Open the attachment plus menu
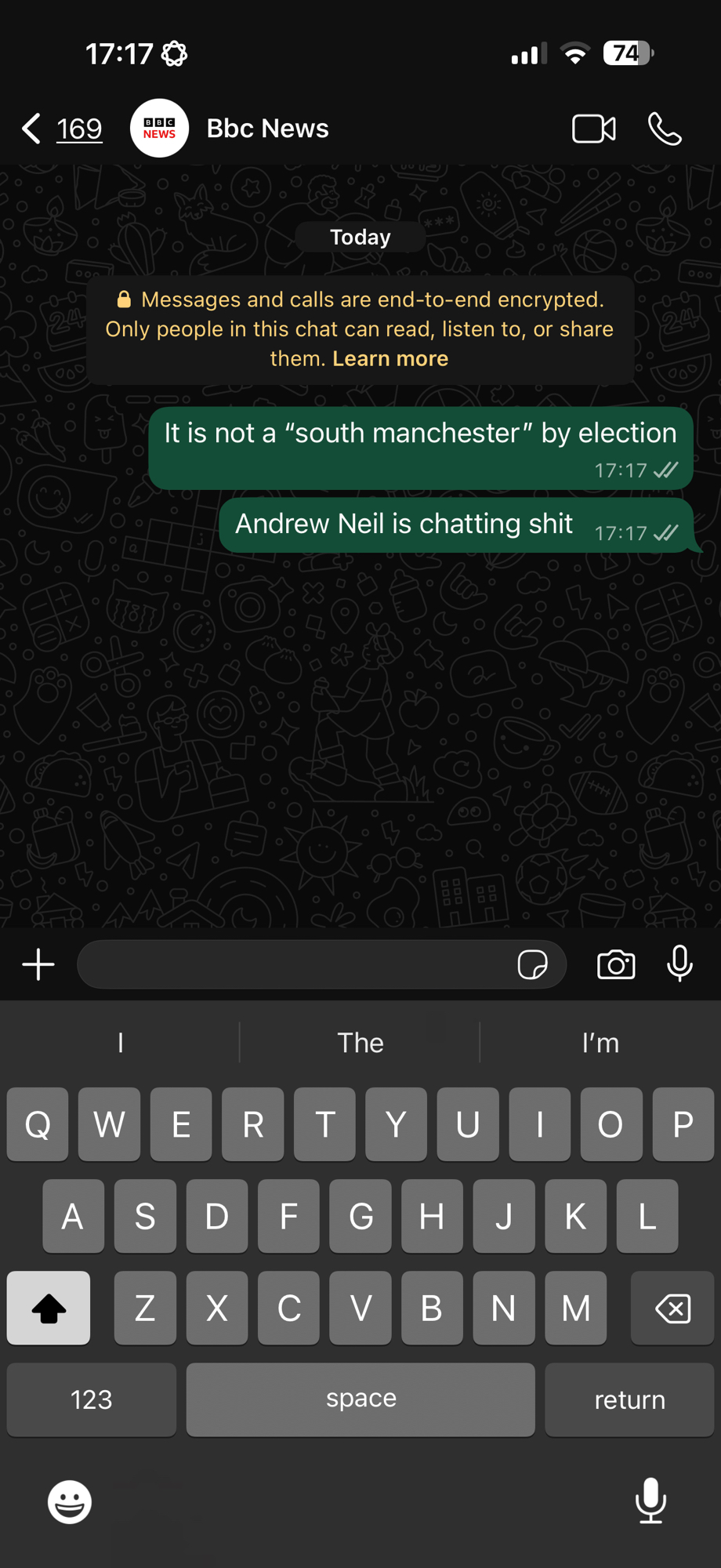721x1568 pixels. (x=38, y=964)
